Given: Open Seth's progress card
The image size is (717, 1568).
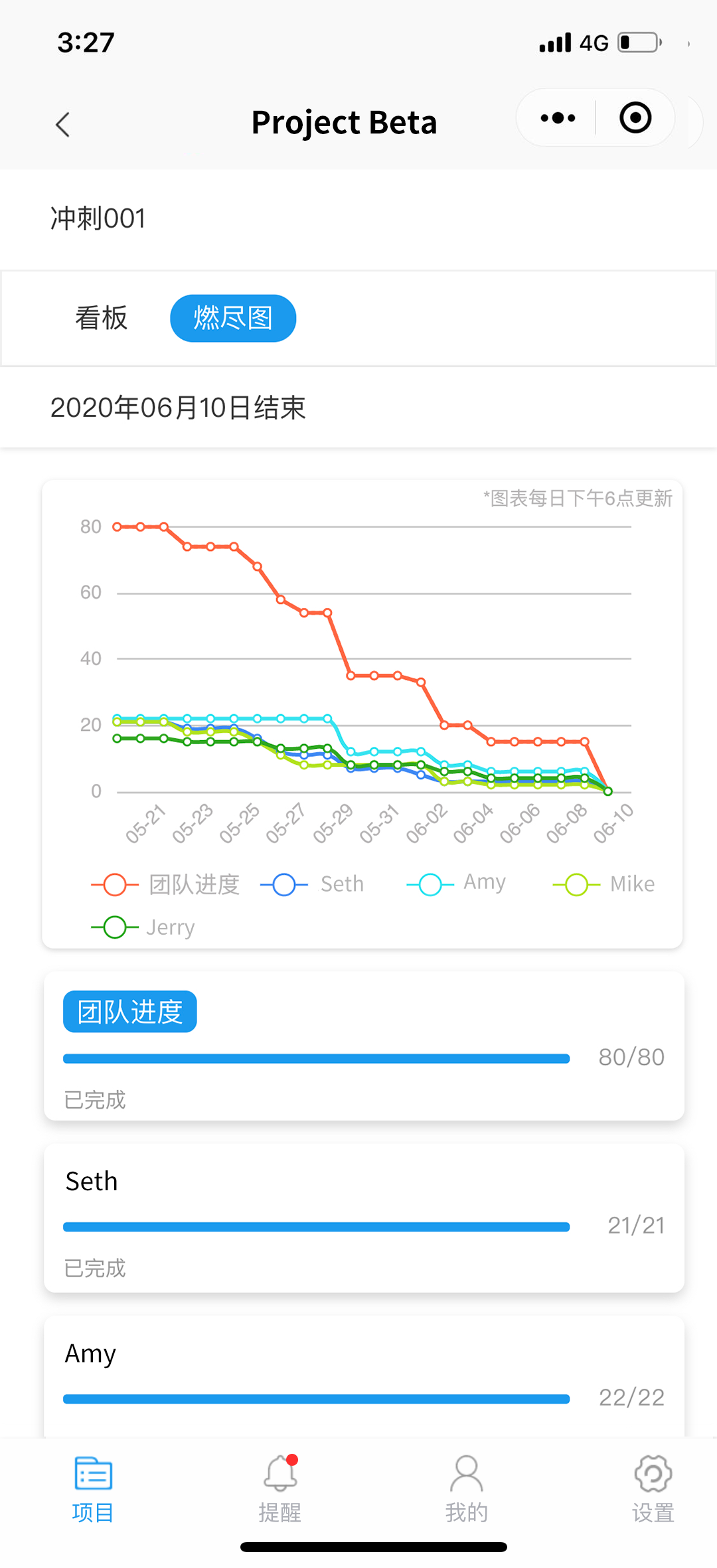Looking at the screenshot, I should coord(364,1217).
